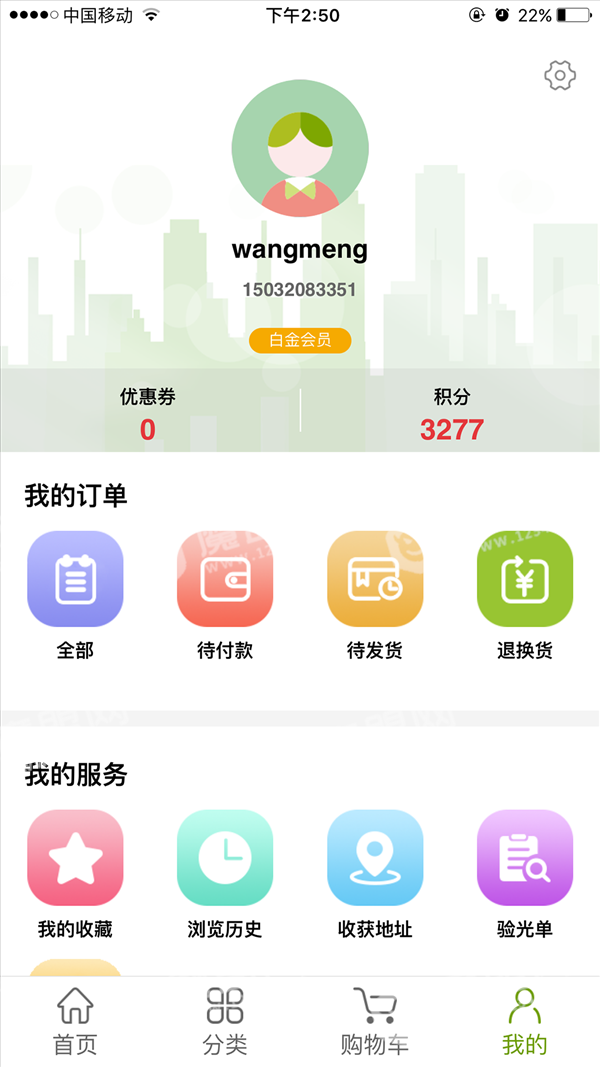Open the 白金会员 membership badge
This screenshot has height=1067, width=600.
click(x=300, y=340)
